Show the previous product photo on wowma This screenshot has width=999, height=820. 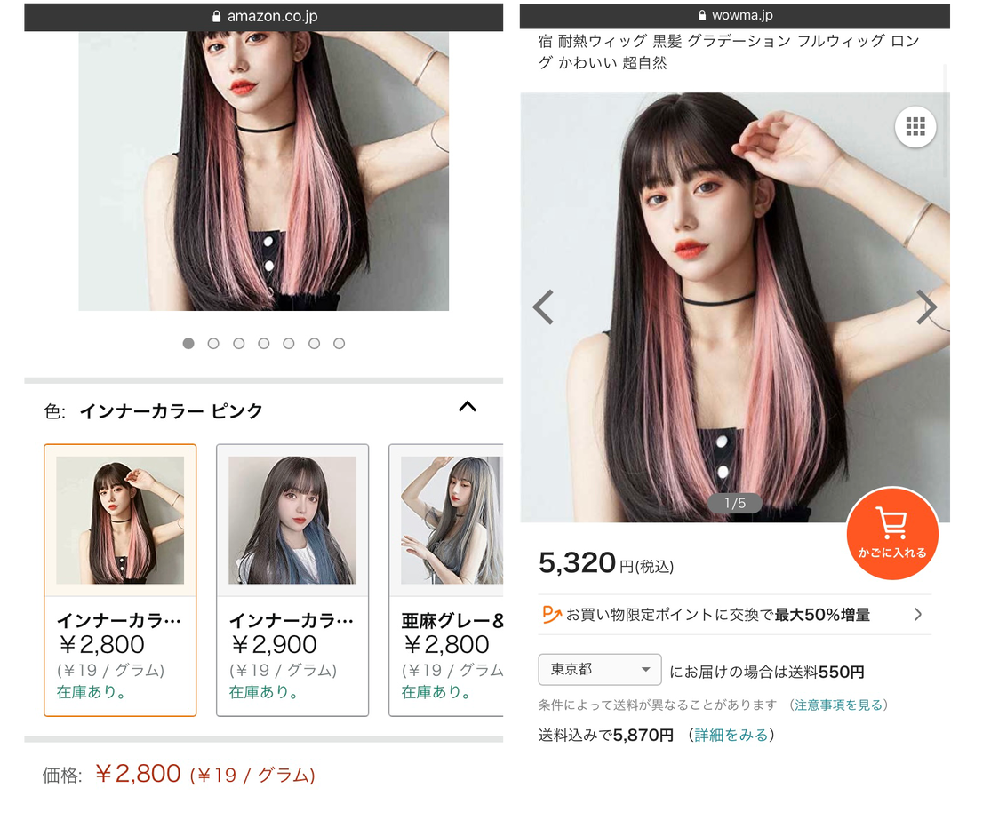pos(543,307)
